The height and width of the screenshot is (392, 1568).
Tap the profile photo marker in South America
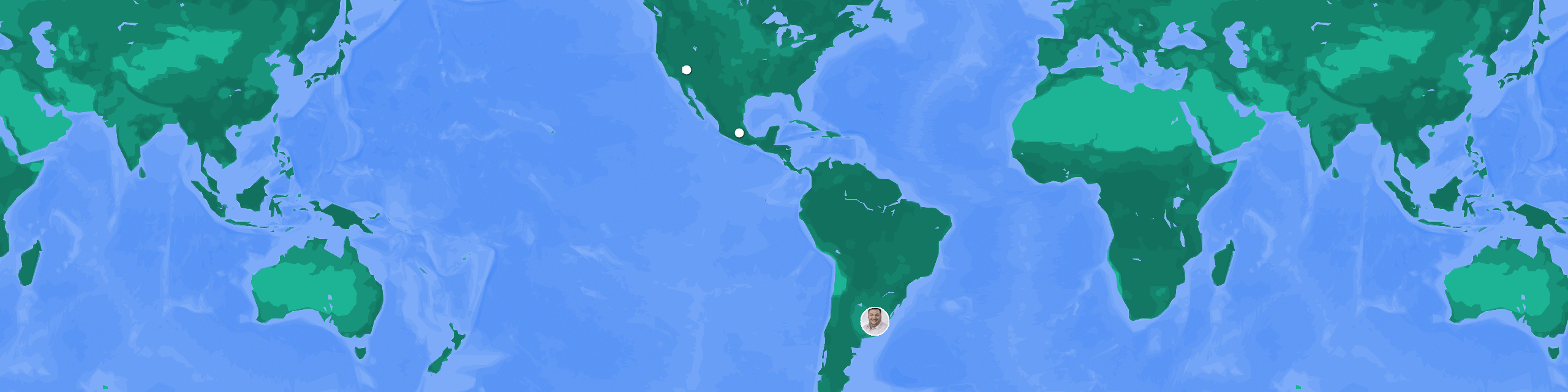[x=875, y=321]
